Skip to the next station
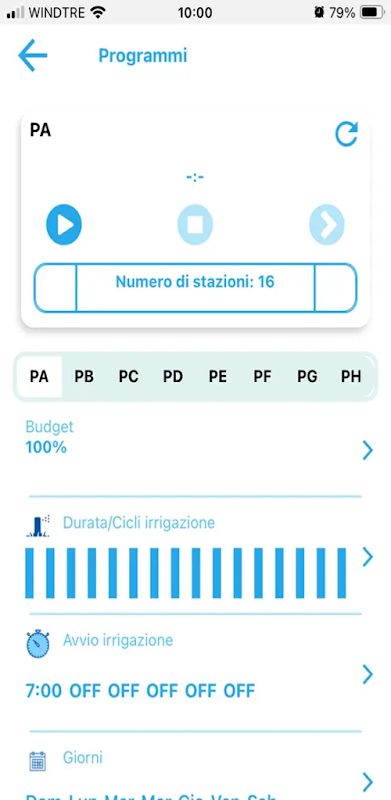 [x=327, y=224]
